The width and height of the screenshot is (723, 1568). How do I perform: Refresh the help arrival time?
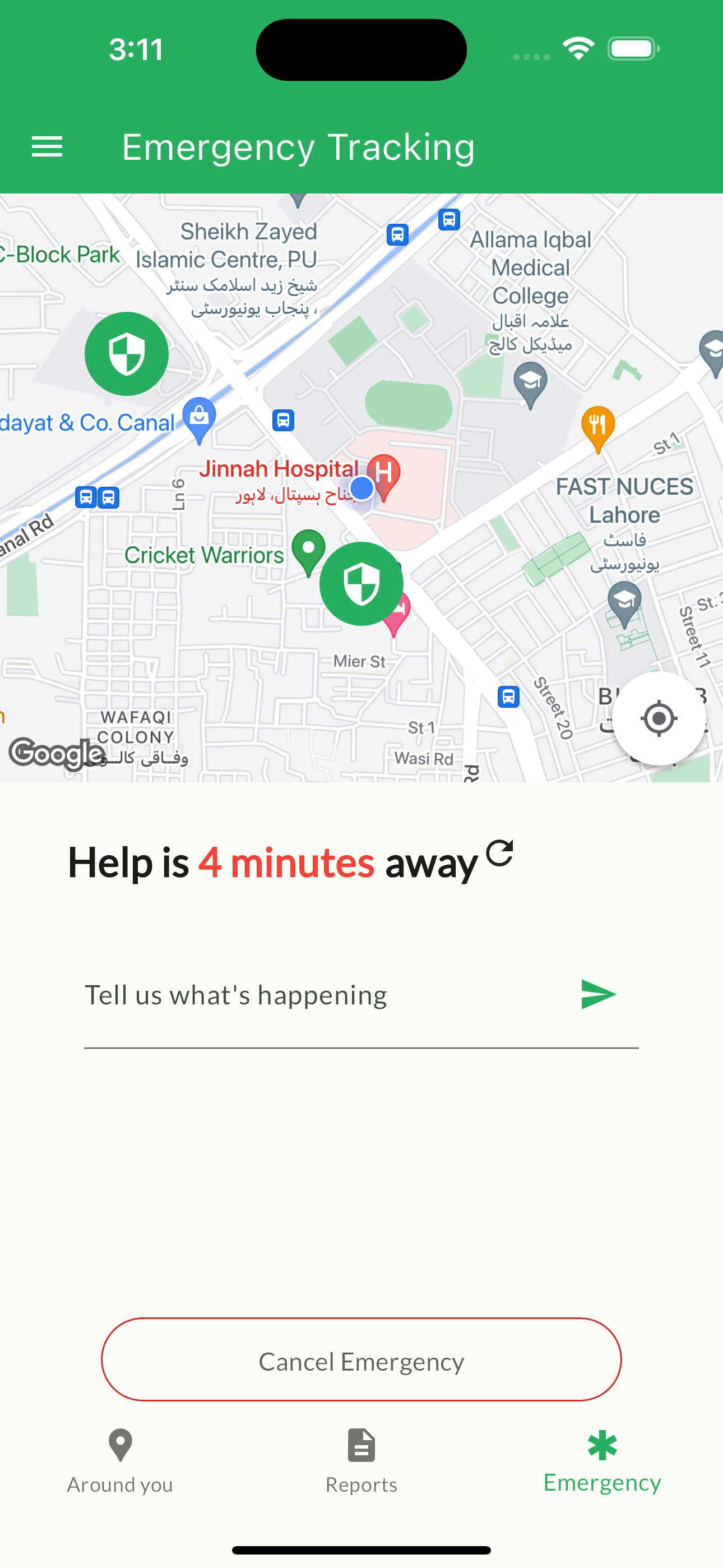click(499, 853)
